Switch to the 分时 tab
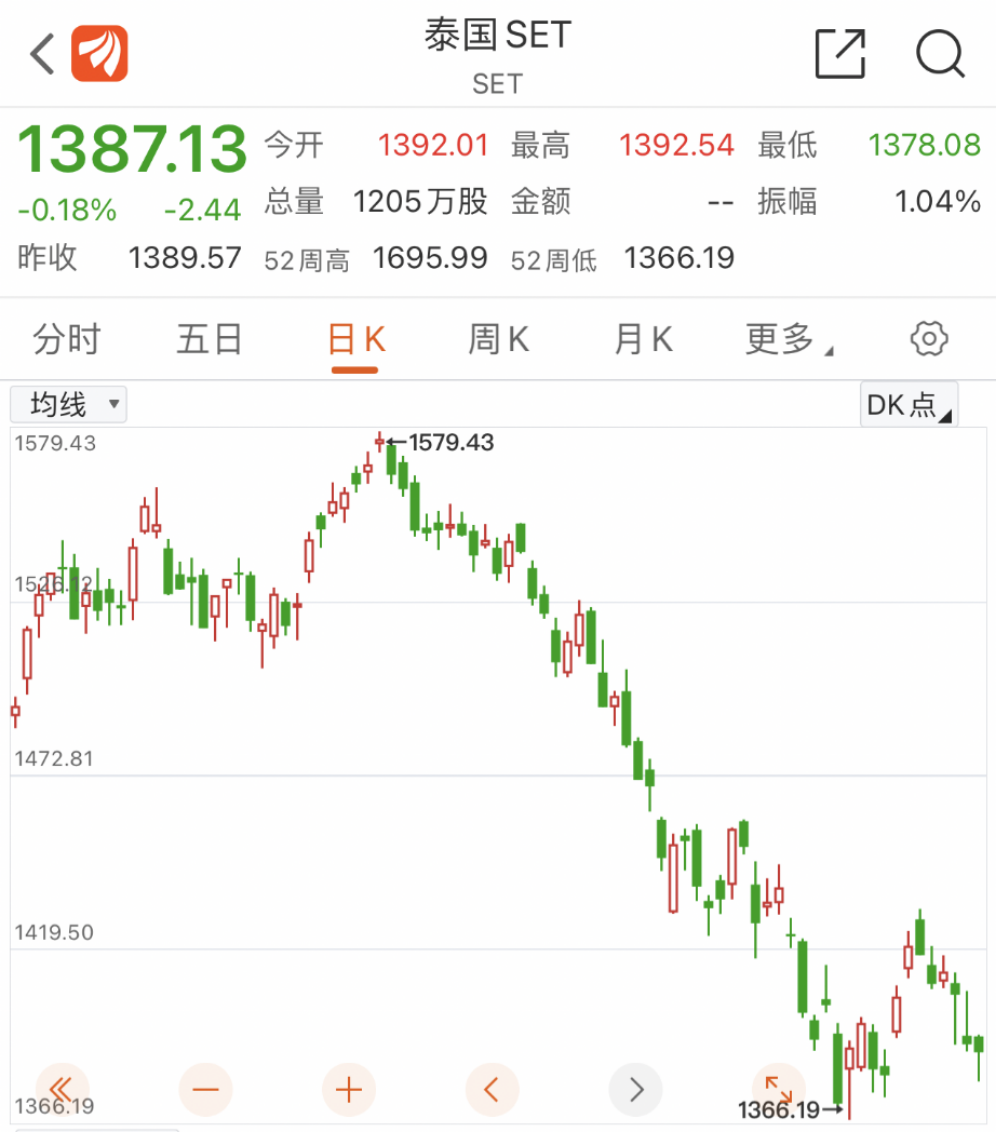The image size is (996, 1133). tap(66, 340)
